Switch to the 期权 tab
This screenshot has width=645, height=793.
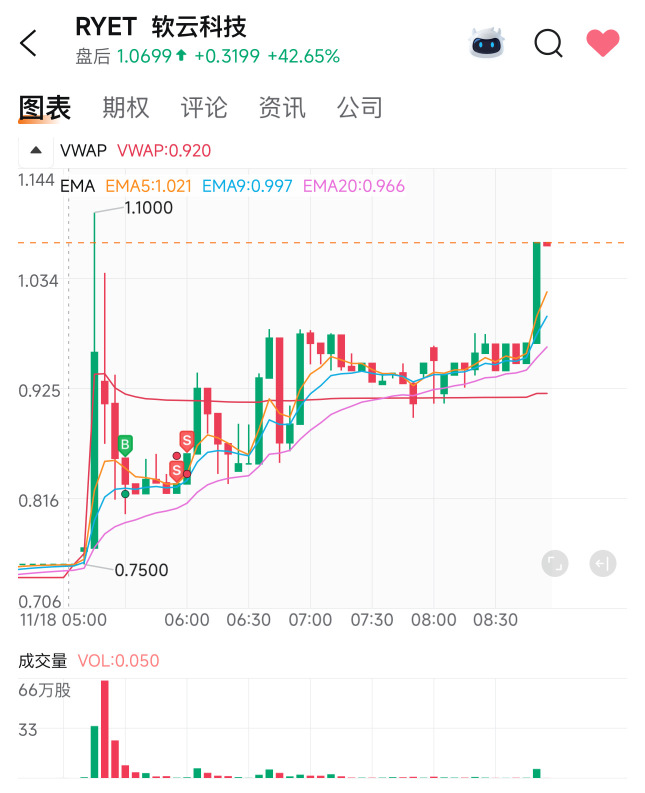126,108
